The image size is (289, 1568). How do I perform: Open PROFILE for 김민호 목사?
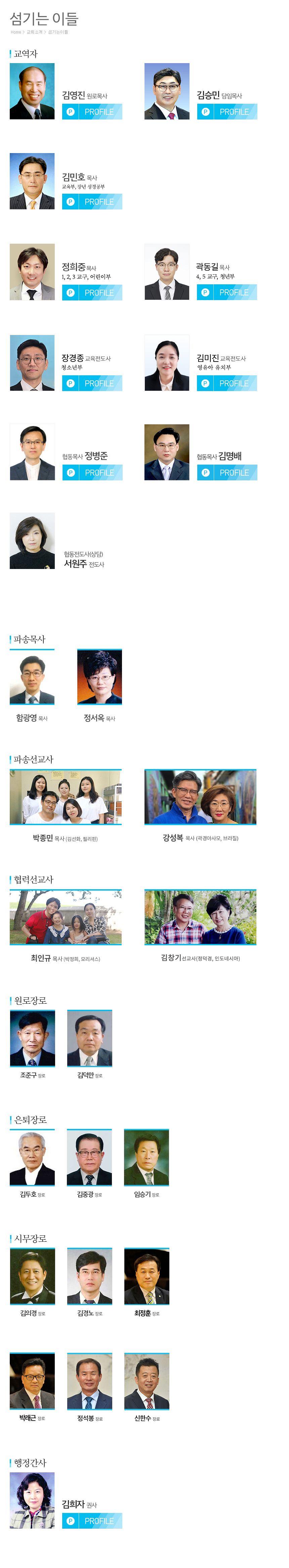[x=92, y=202]
